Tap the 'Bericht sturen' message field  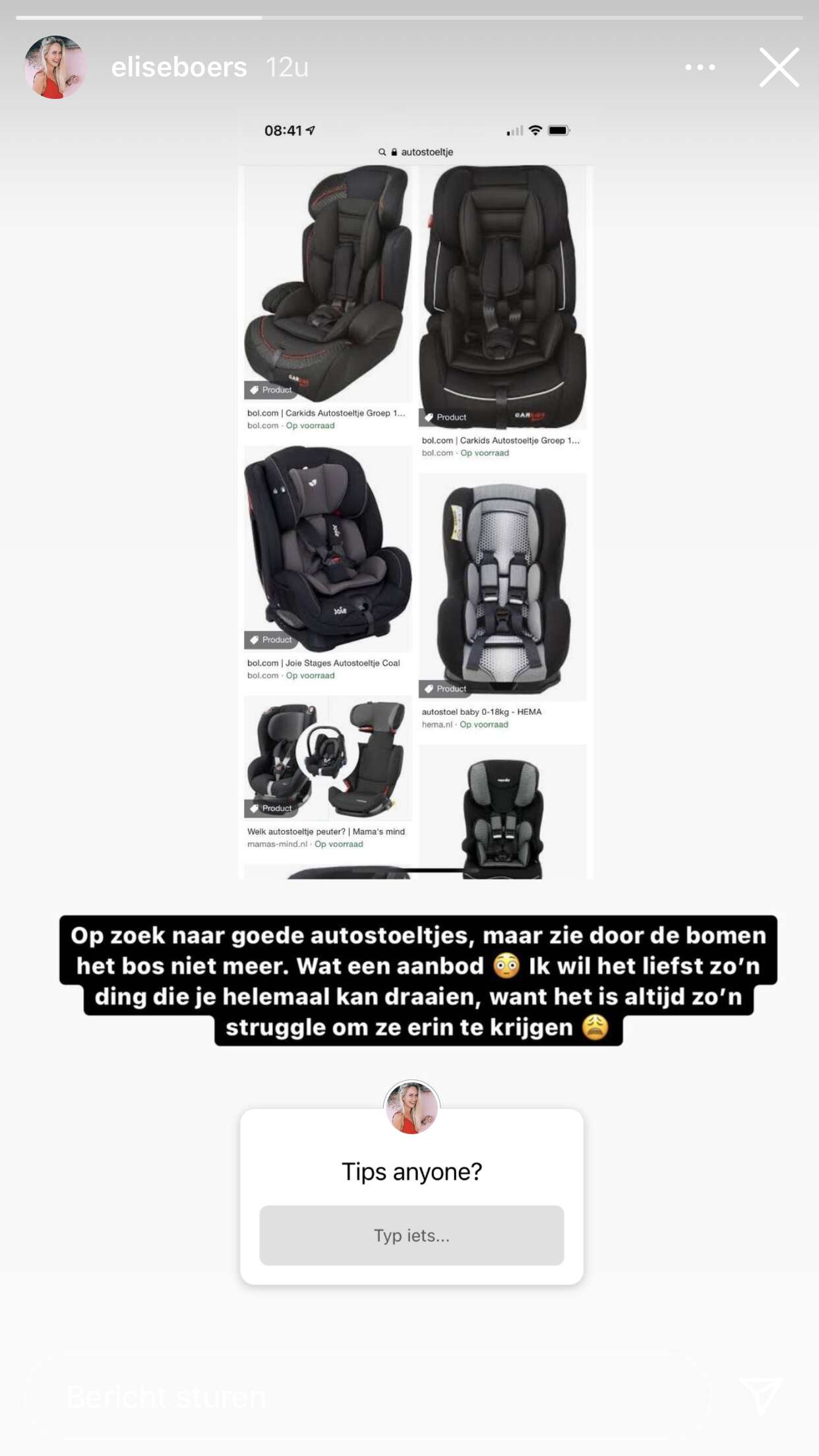click(369, 1397)
